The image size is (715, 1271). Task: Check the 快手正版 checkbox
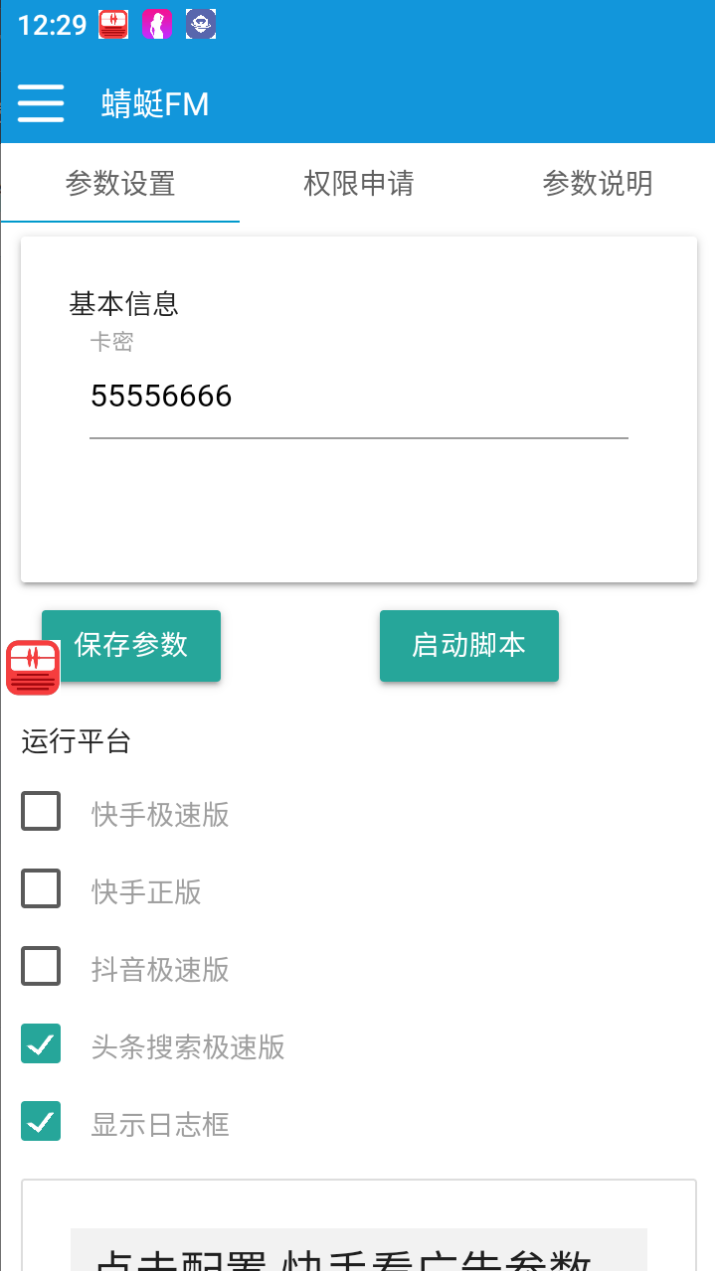coord(41,889)
